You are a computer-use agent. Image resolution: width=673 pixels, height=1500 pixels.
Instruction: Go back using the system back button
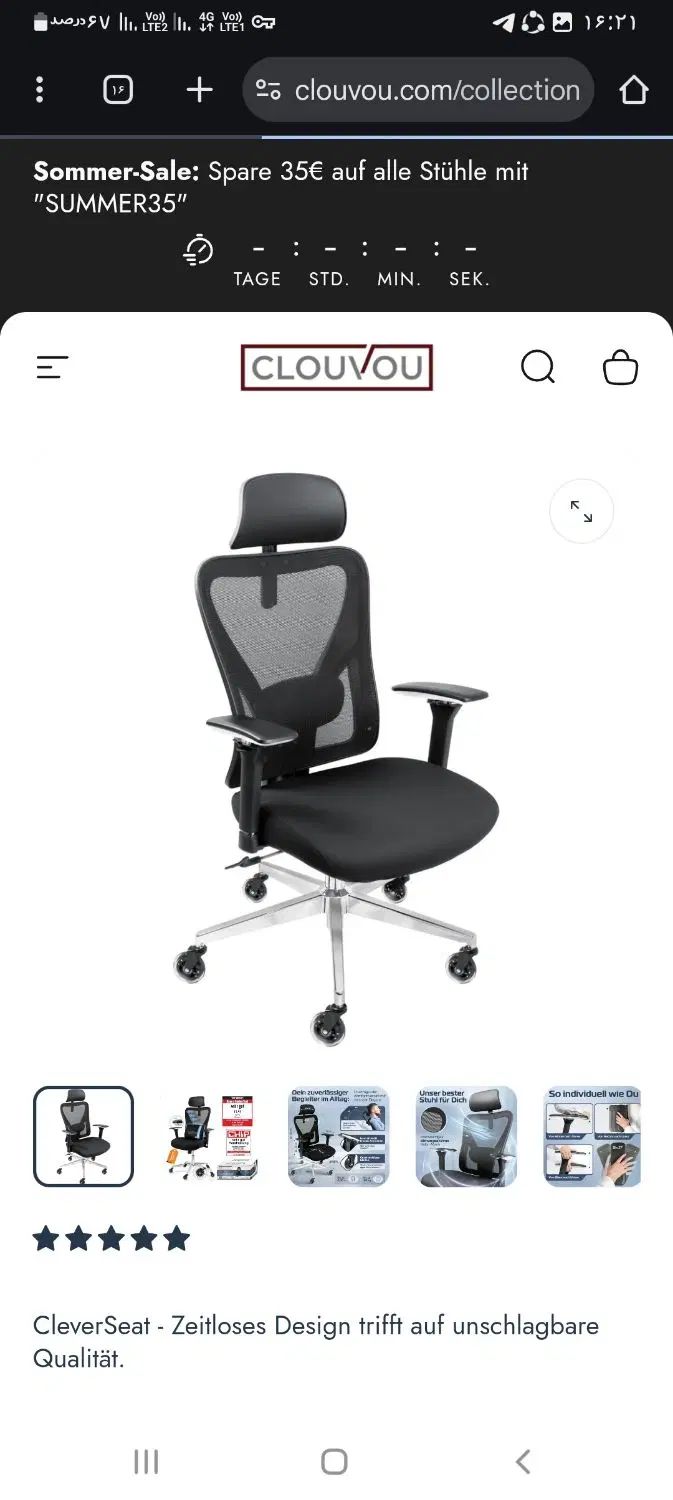(522, 1461)
